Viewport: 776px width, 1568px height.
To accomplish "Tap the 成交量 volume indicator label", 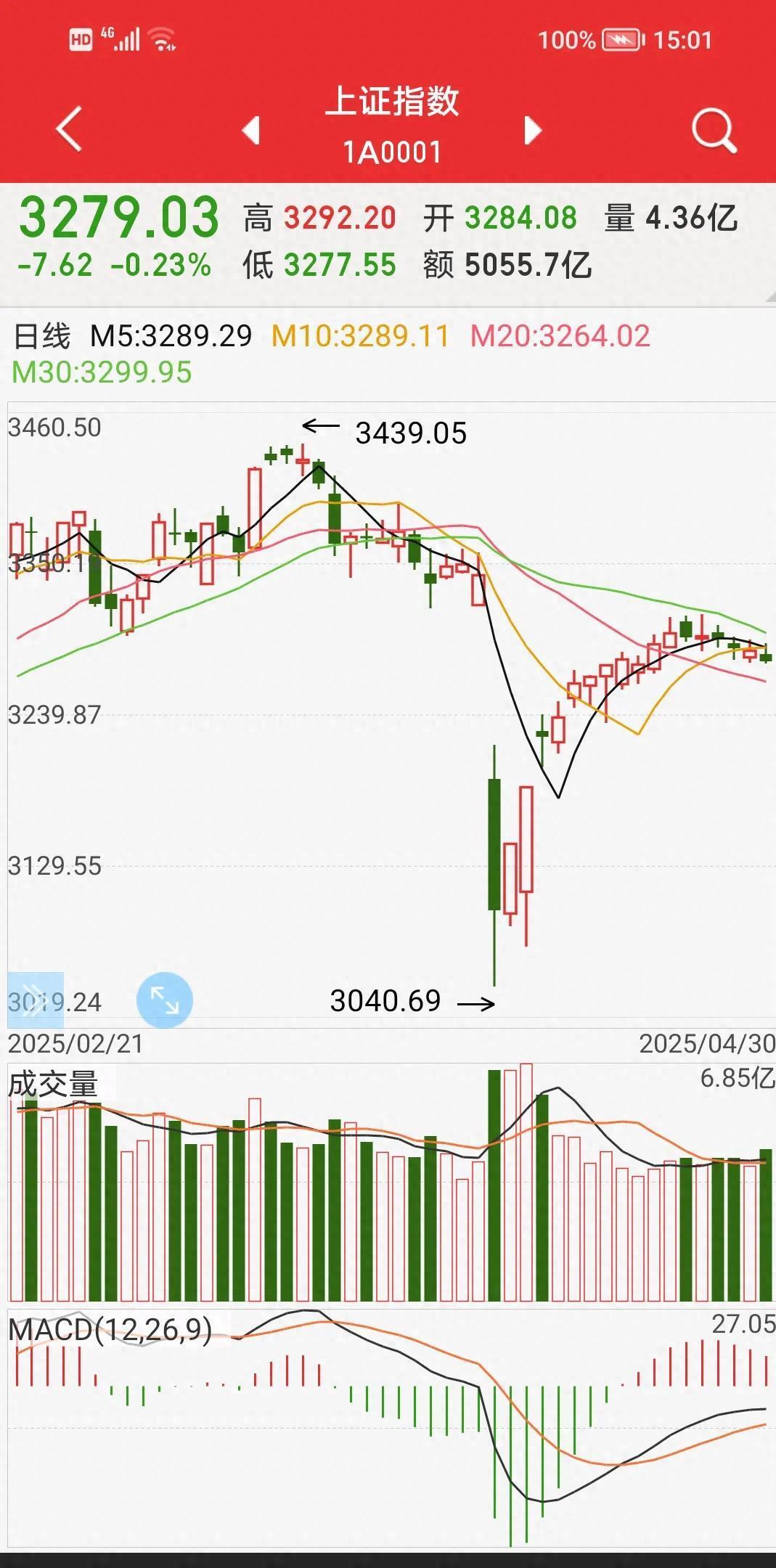I will pos(53,1085).
